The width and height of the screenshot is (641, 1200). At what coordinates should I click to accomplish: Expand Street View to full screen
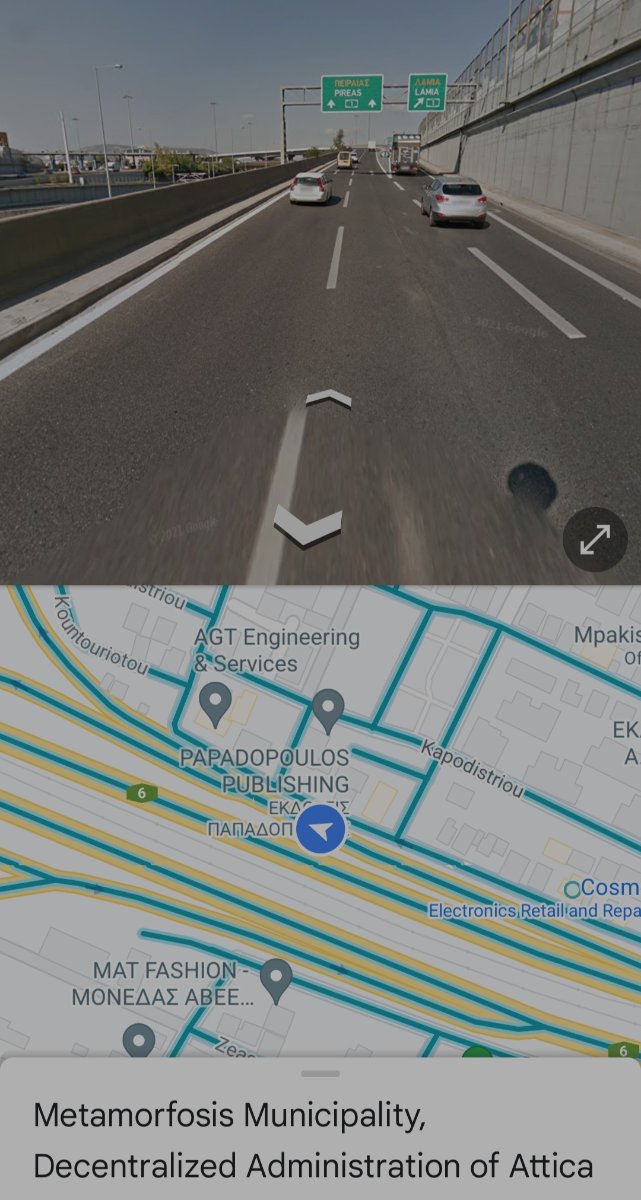(595, 540)
